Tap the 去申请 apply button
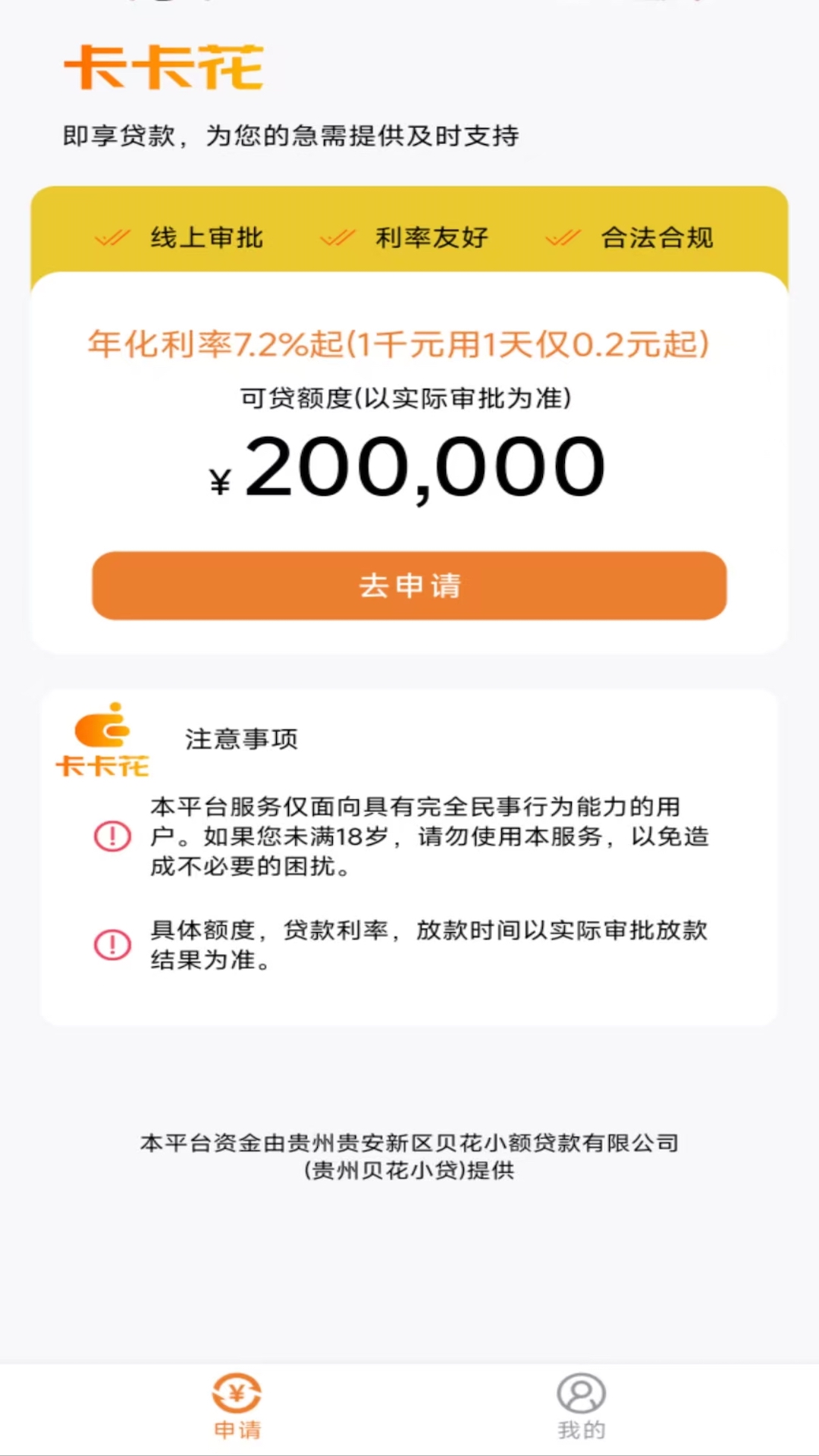819x1456 pixels. [409, 585]
